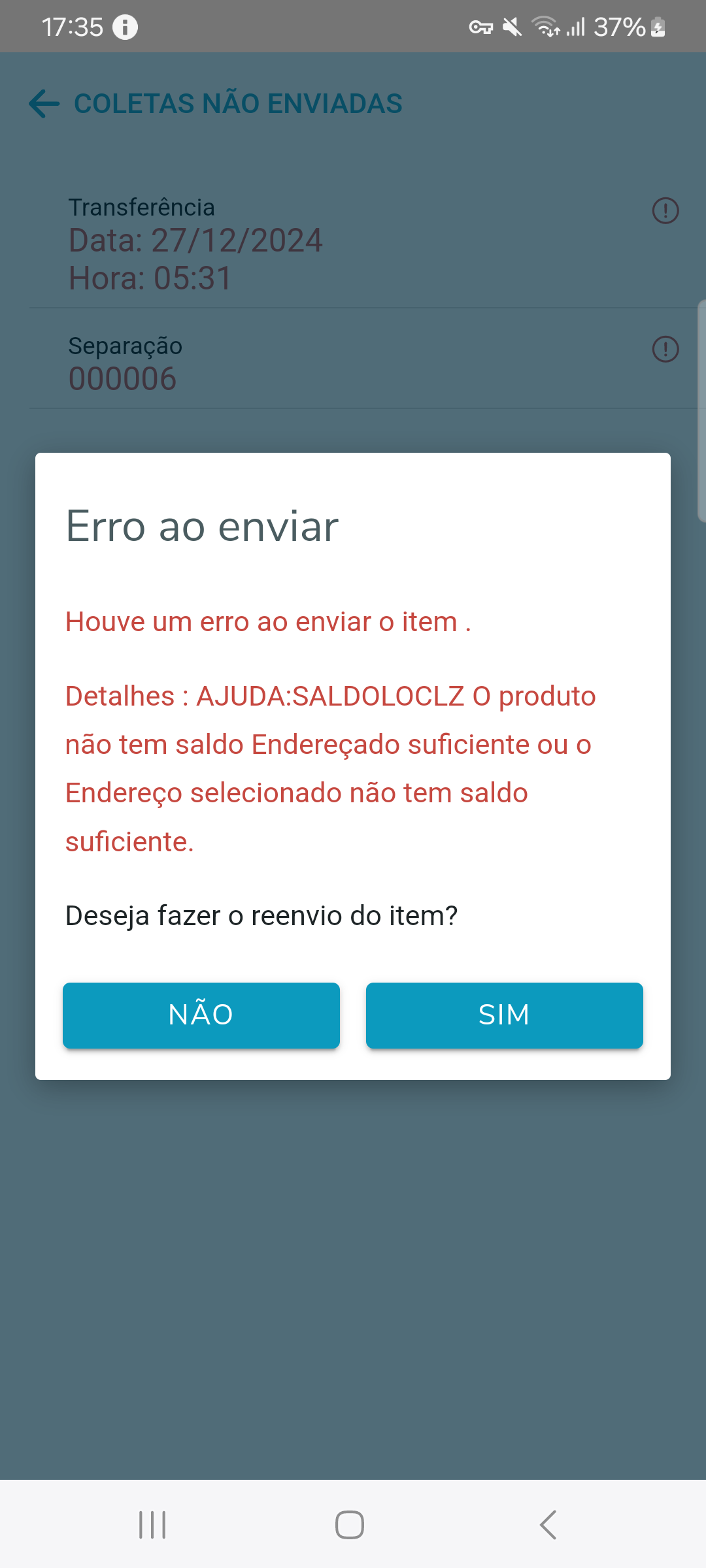The image size is (706, 1568).
Task: View the error info icon for Transferência
Action: click(x=665, y=211)
